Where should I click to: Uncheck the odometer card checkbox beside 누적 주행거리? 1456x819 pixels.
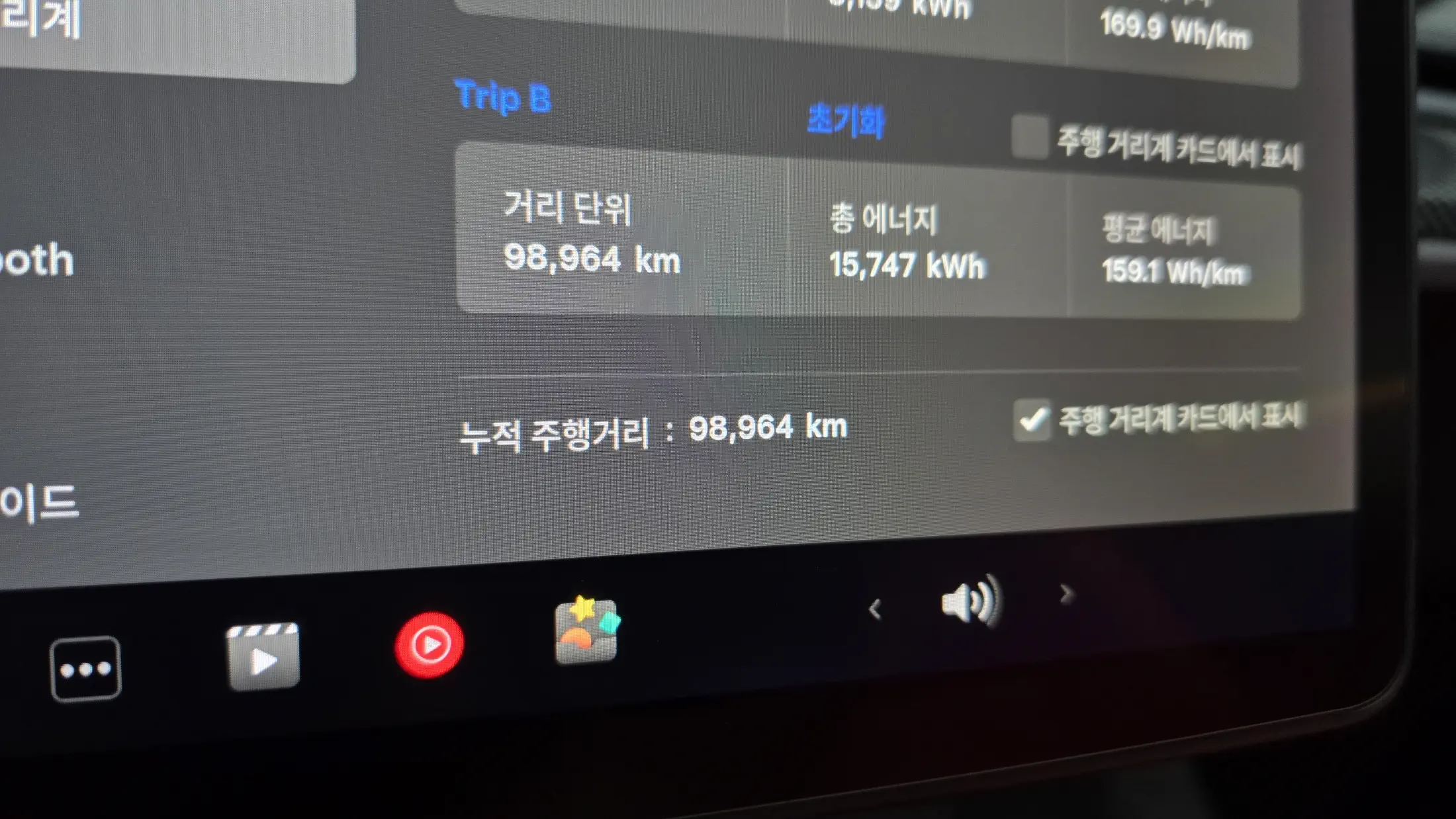(1032, 420)
